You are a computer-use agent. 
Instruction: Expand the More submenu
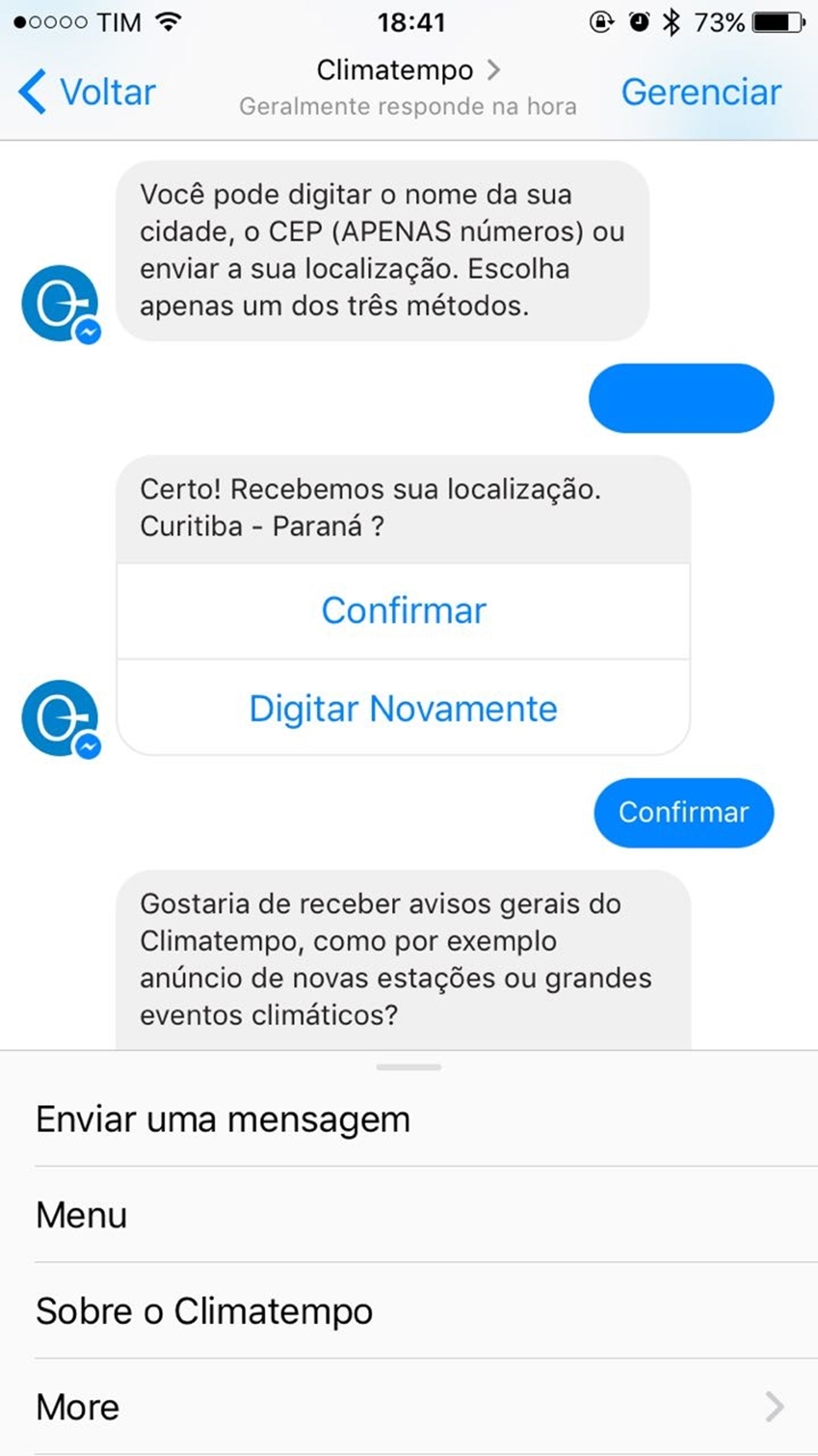coord(409,1407)
